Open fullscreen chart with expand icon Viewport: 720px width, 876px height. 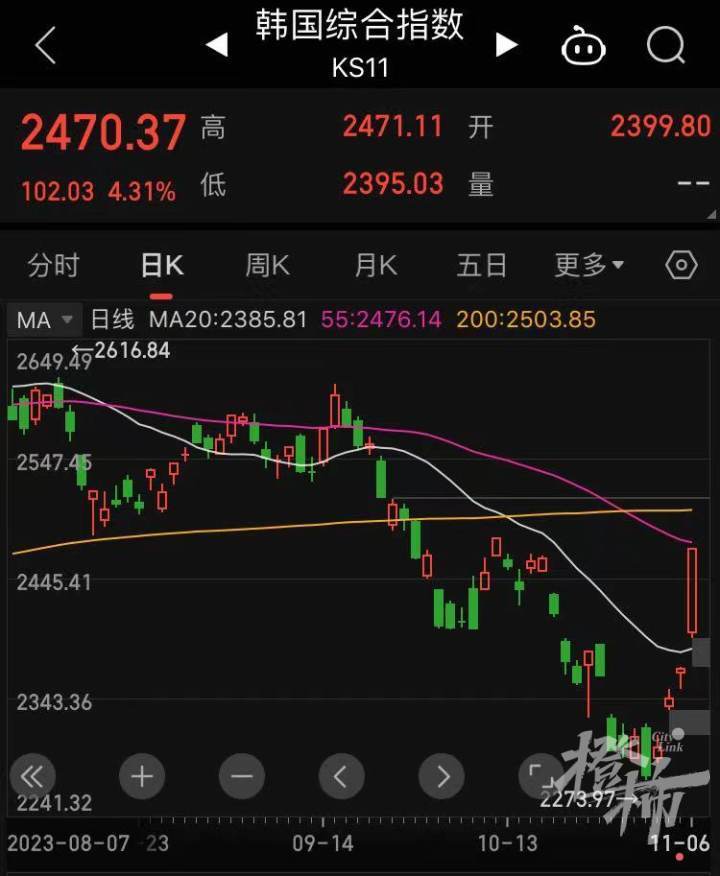(541, 776)
